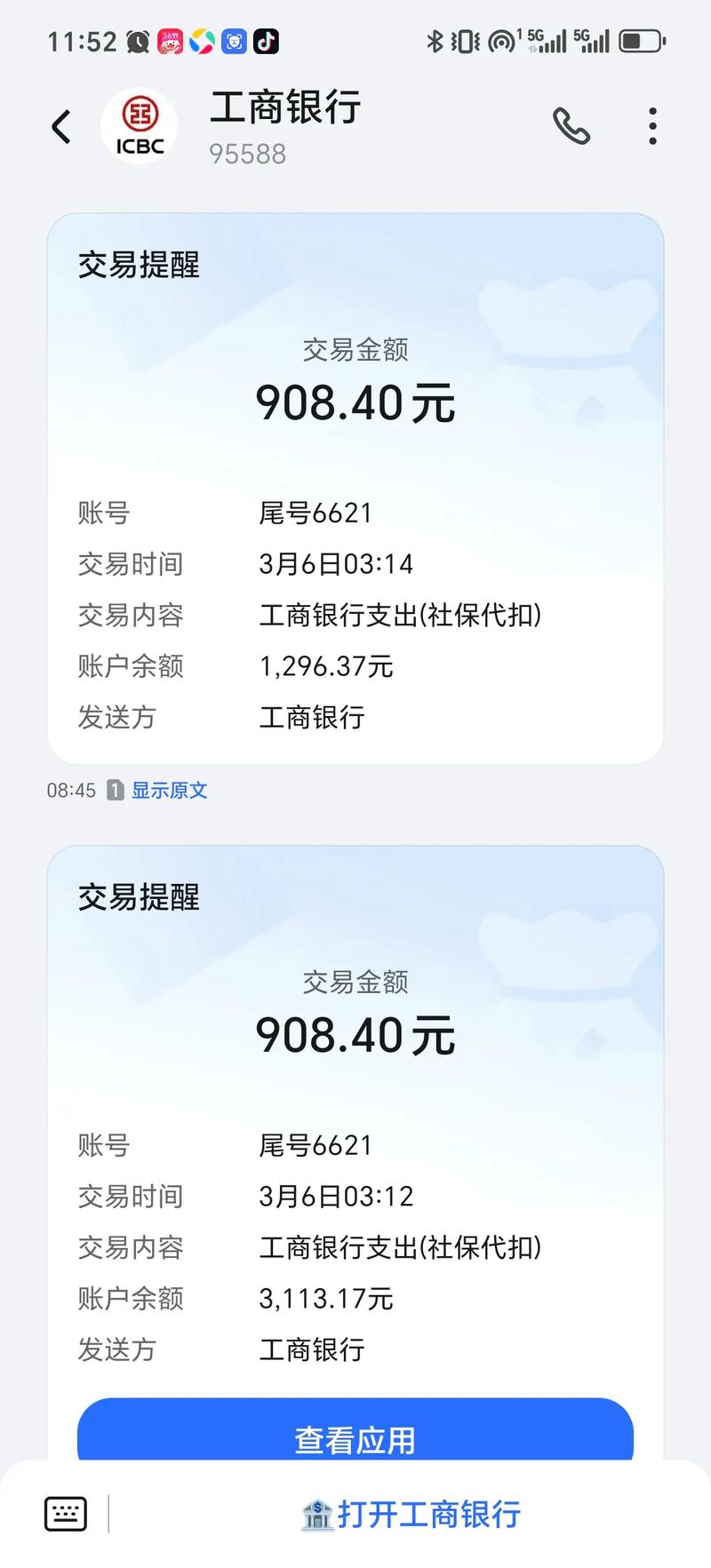The image size is (711, 1568).
Task: Tap the keyboard icon at bottom left
Action: tap(65, 1514)
